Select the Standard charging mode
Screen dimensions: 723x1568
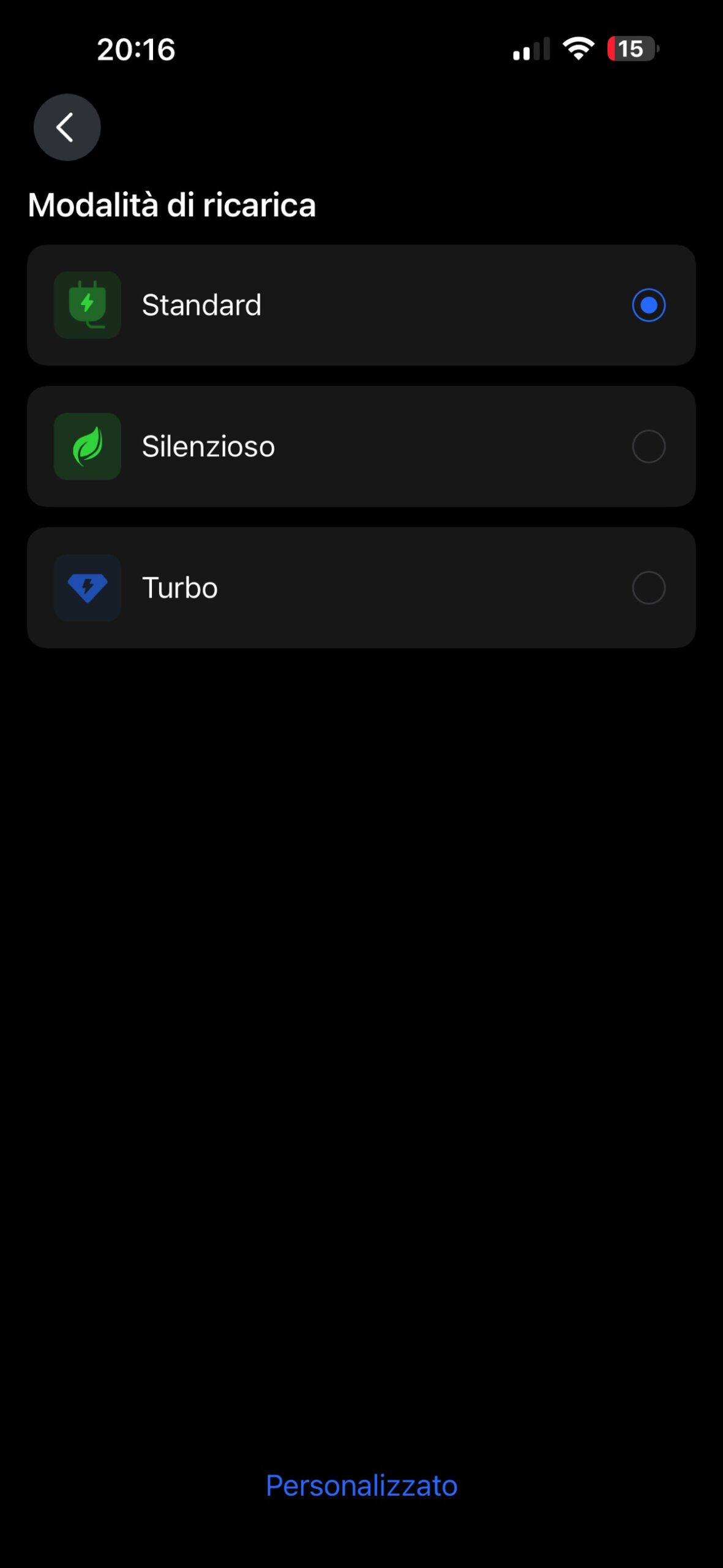648,305
